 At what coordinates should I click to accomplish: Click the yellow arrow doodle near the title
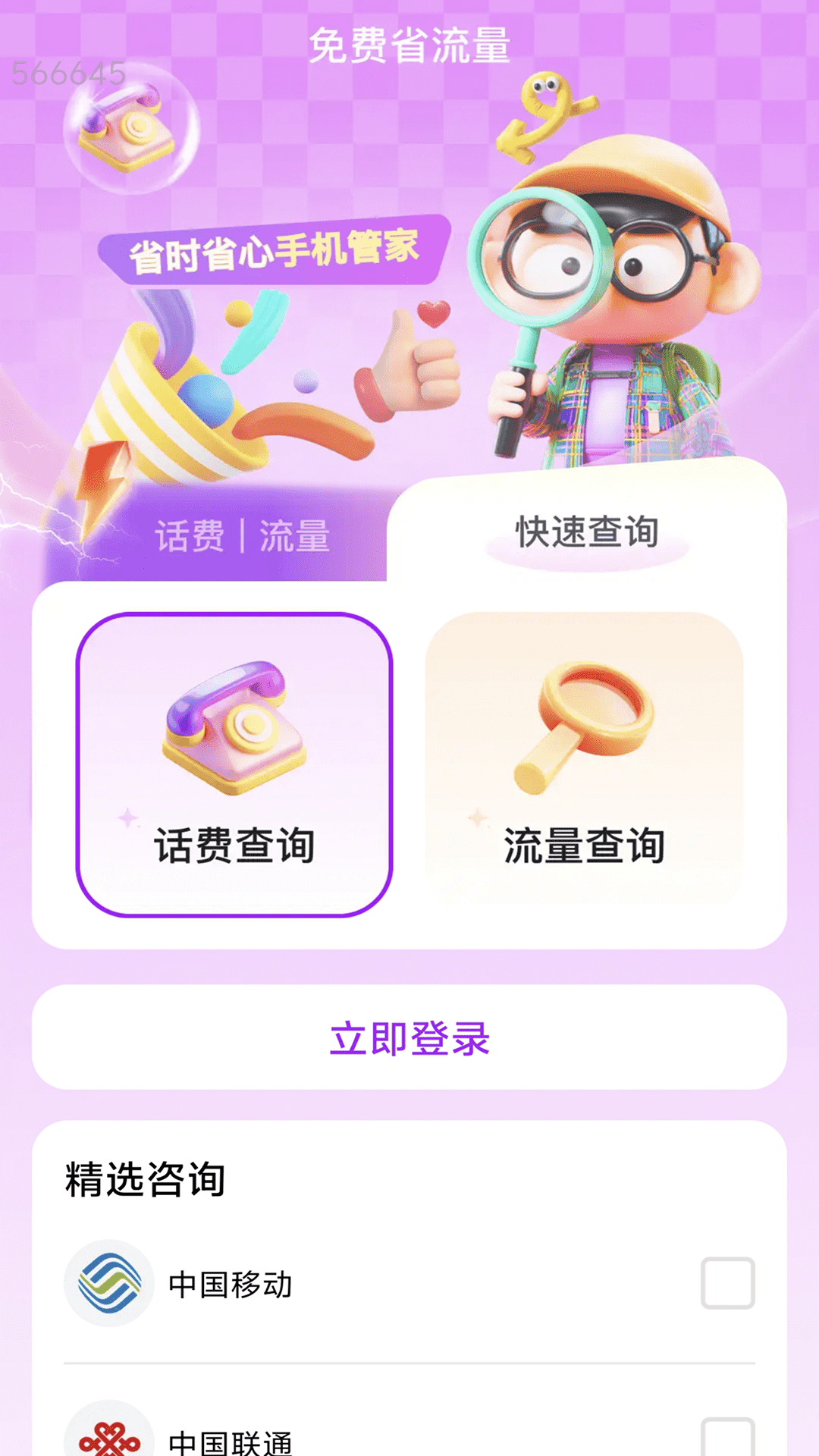pyautogui.click(x=546, y=114)
